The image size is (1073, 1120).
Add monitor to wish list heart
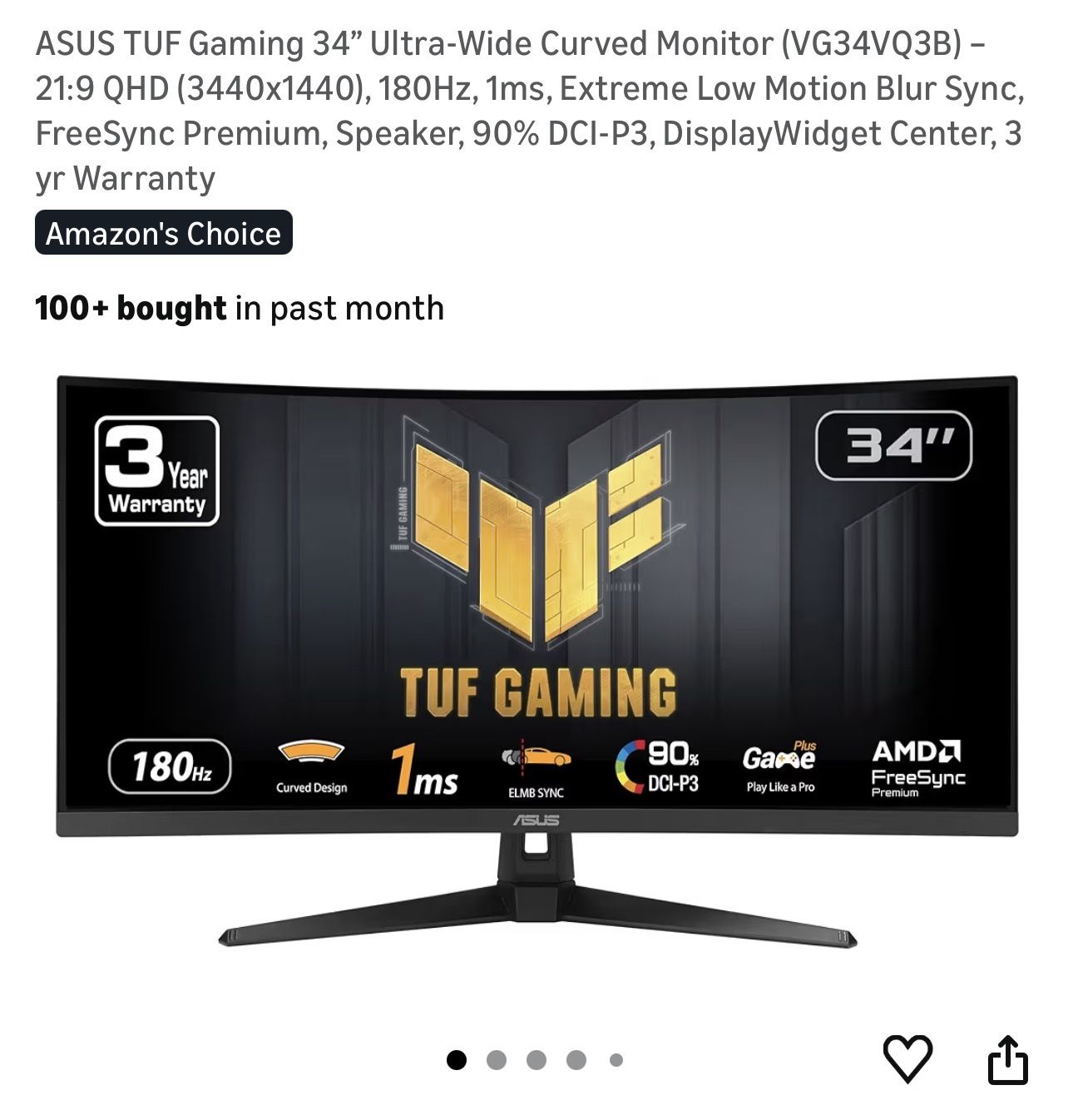[x=907, y=1058]
